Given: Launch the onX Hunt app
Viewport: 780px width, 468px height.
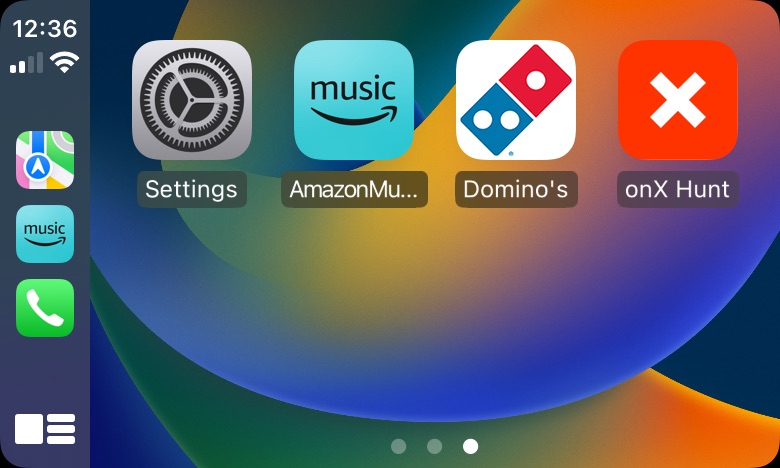Looking at the screenshot, I should click(x=678, y=100).
